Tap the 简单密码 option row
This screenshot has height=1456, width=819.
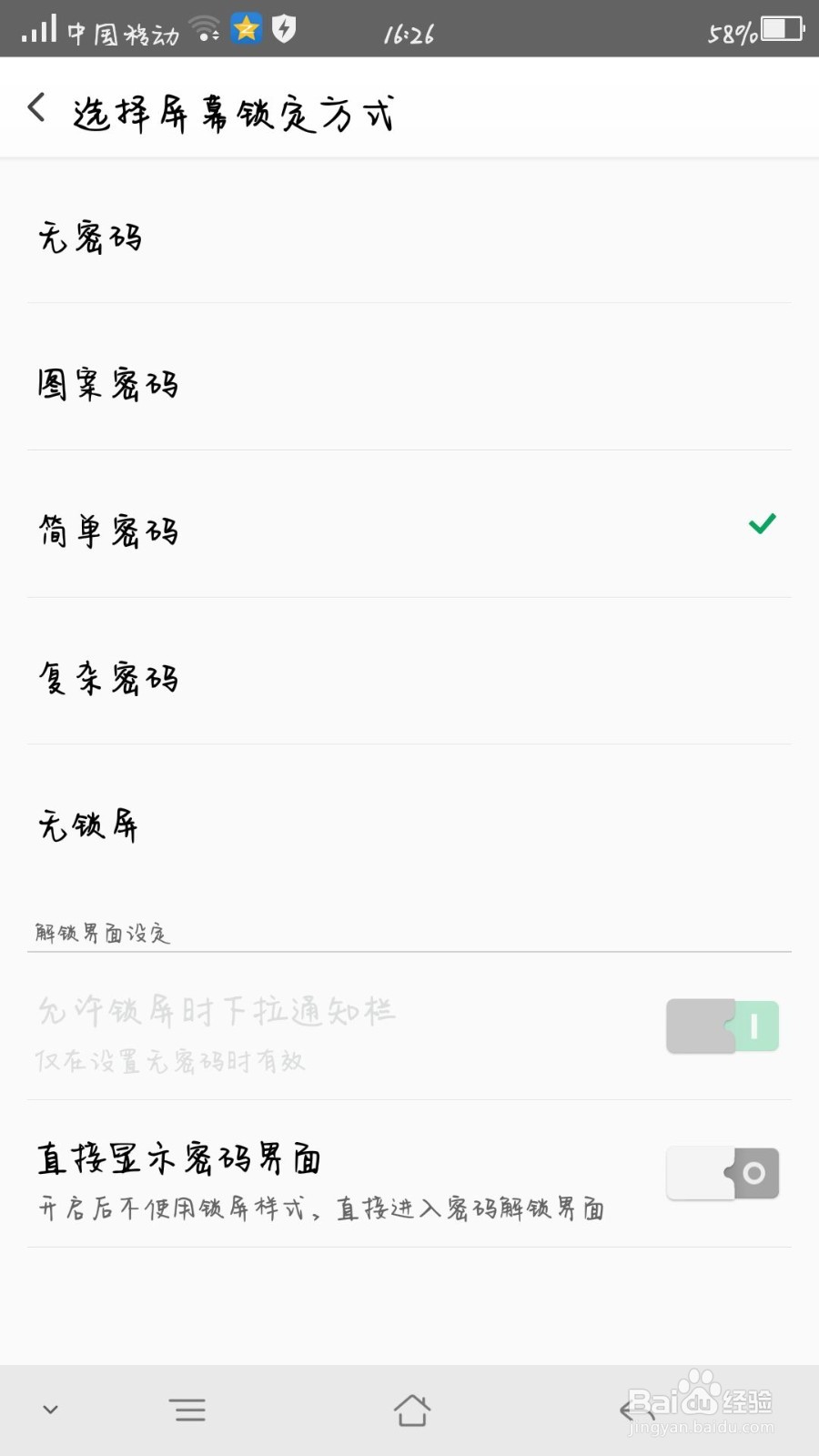click(409, 531)
